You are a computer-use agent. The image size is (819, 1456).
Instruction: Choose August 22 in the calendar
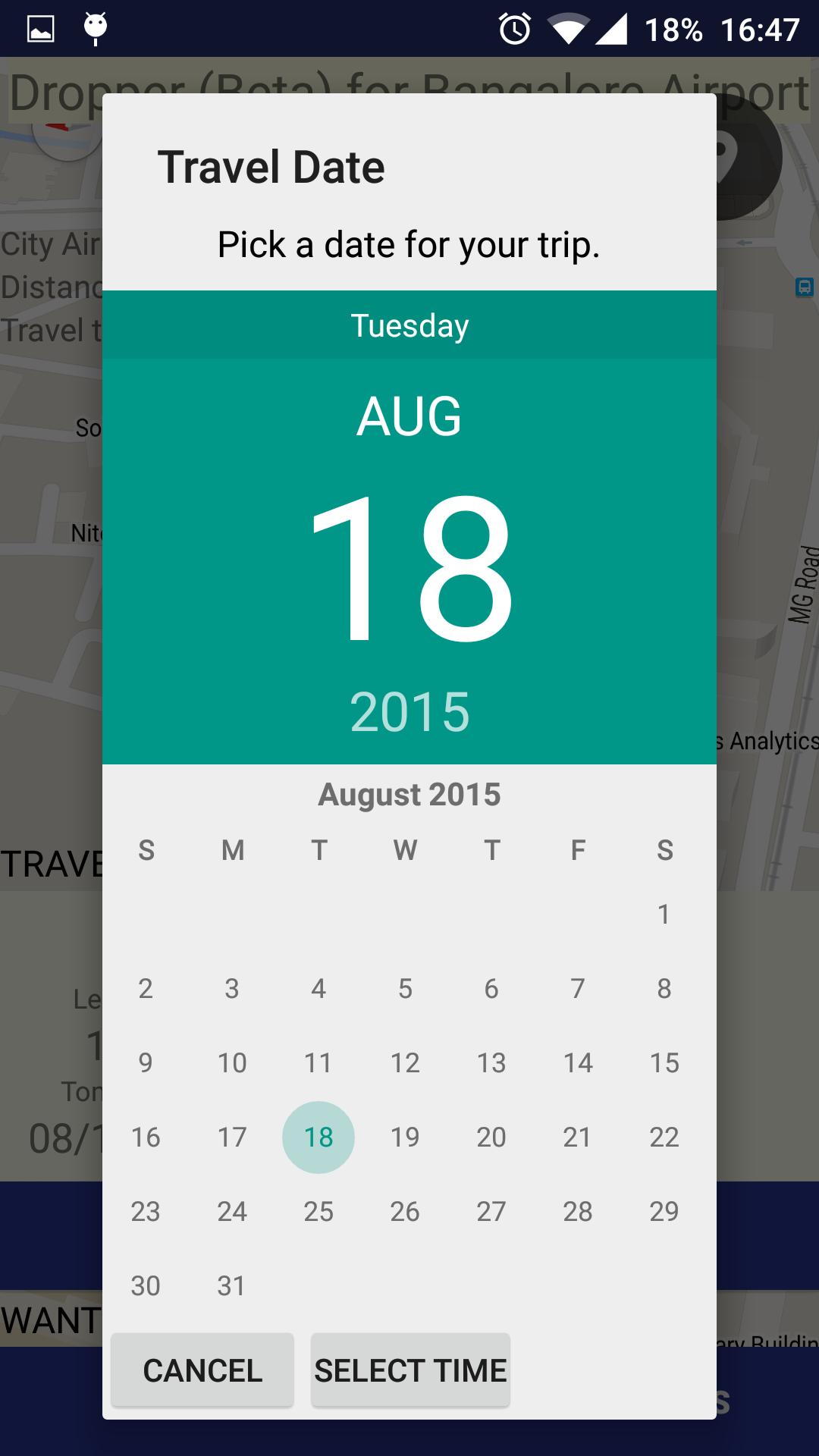pyautogui.click(x=664, y=1137)
